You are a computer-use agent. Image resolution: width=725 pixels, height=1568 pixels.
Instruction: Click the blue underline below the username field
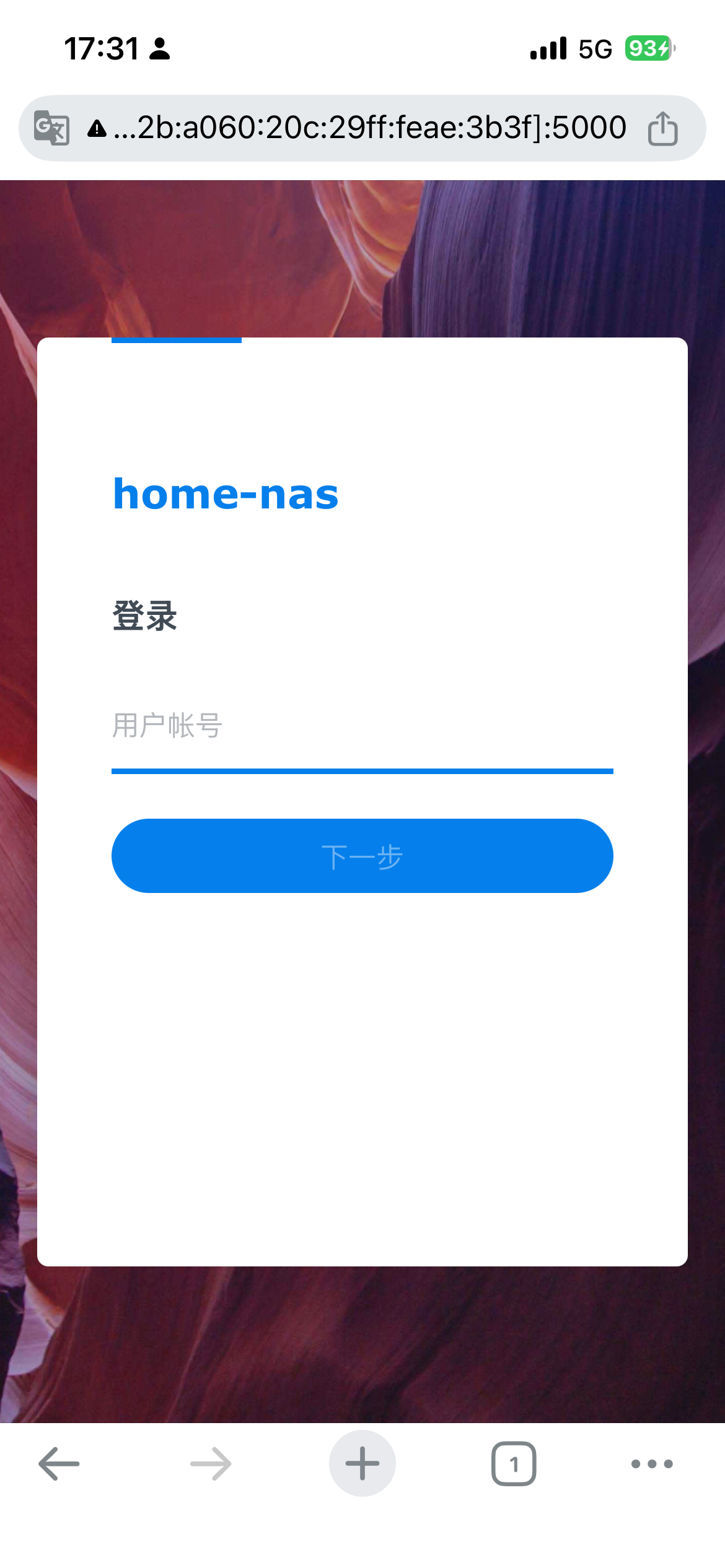point(362,771)
